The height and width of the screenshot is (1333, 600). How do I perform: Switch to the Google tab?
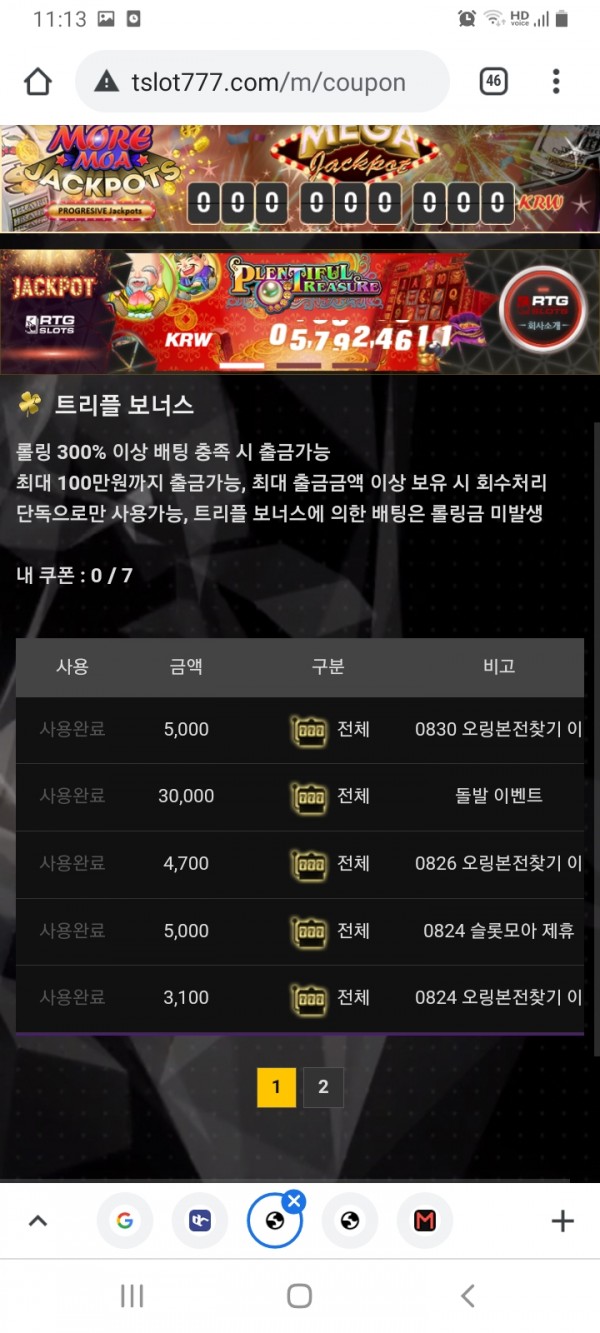click(124, 1221)
